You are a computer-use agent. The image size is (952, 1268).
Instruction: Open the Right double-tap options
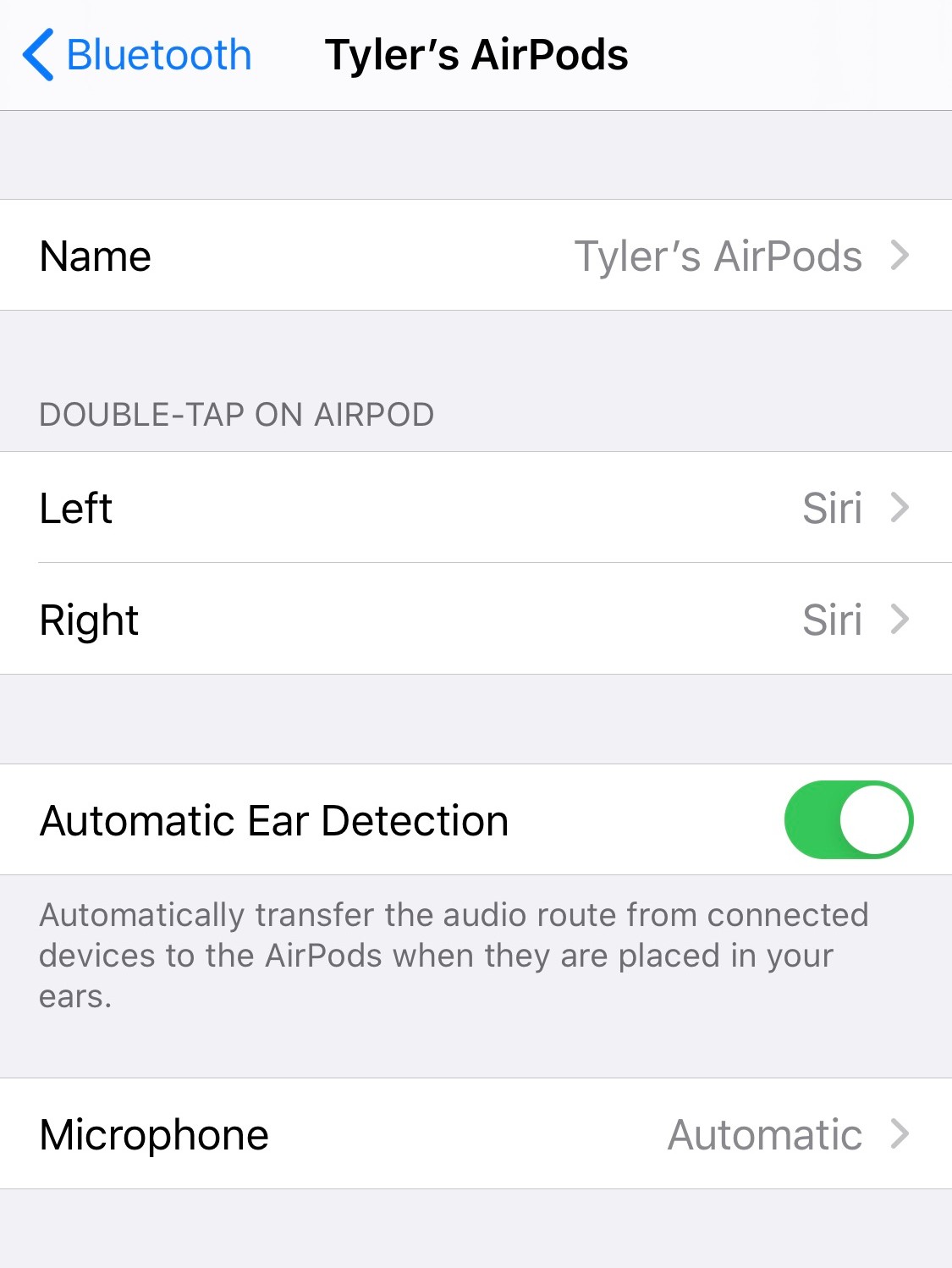pyautogui.click(x=476, y=620)
